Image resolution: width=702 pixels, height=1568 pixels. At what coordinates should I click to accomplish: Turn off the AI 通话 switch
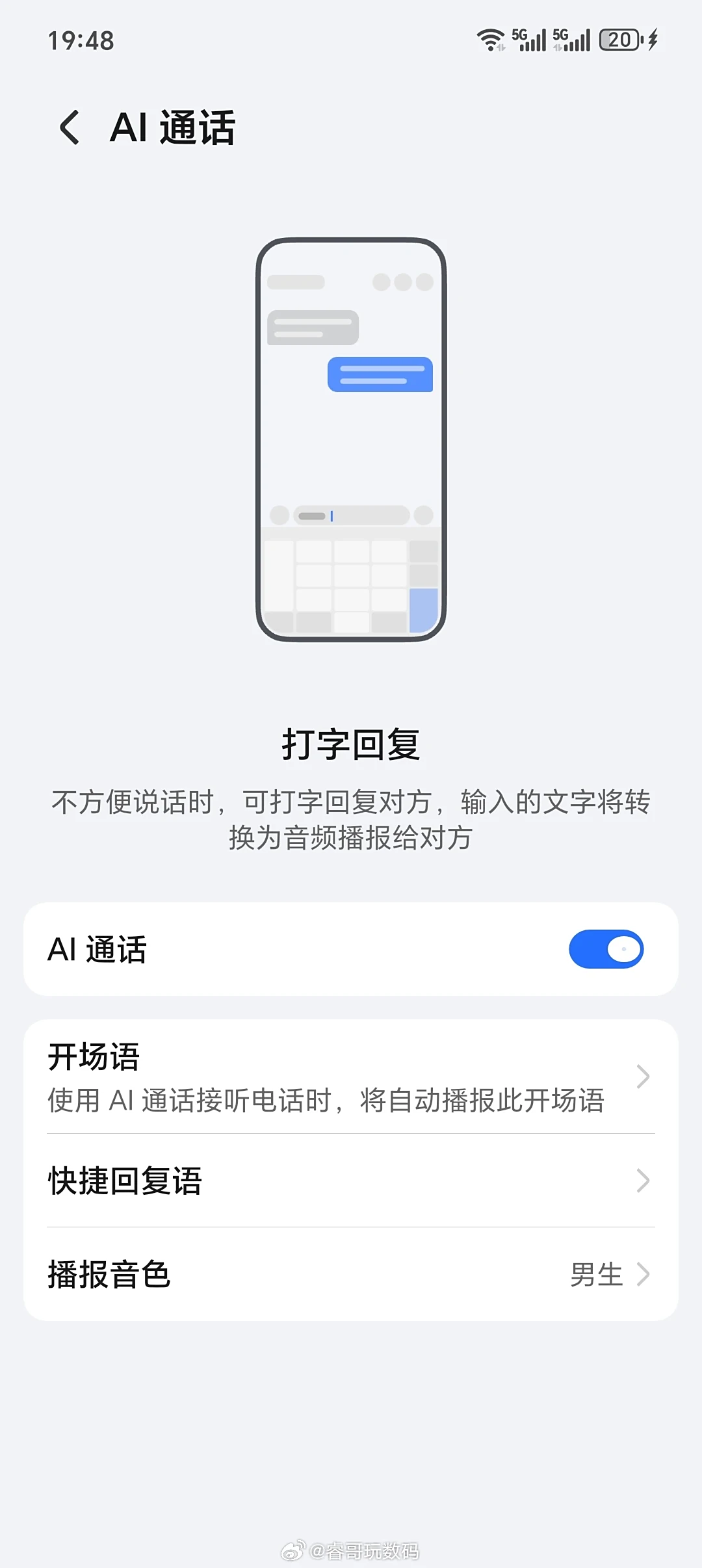tap(606, 949)
